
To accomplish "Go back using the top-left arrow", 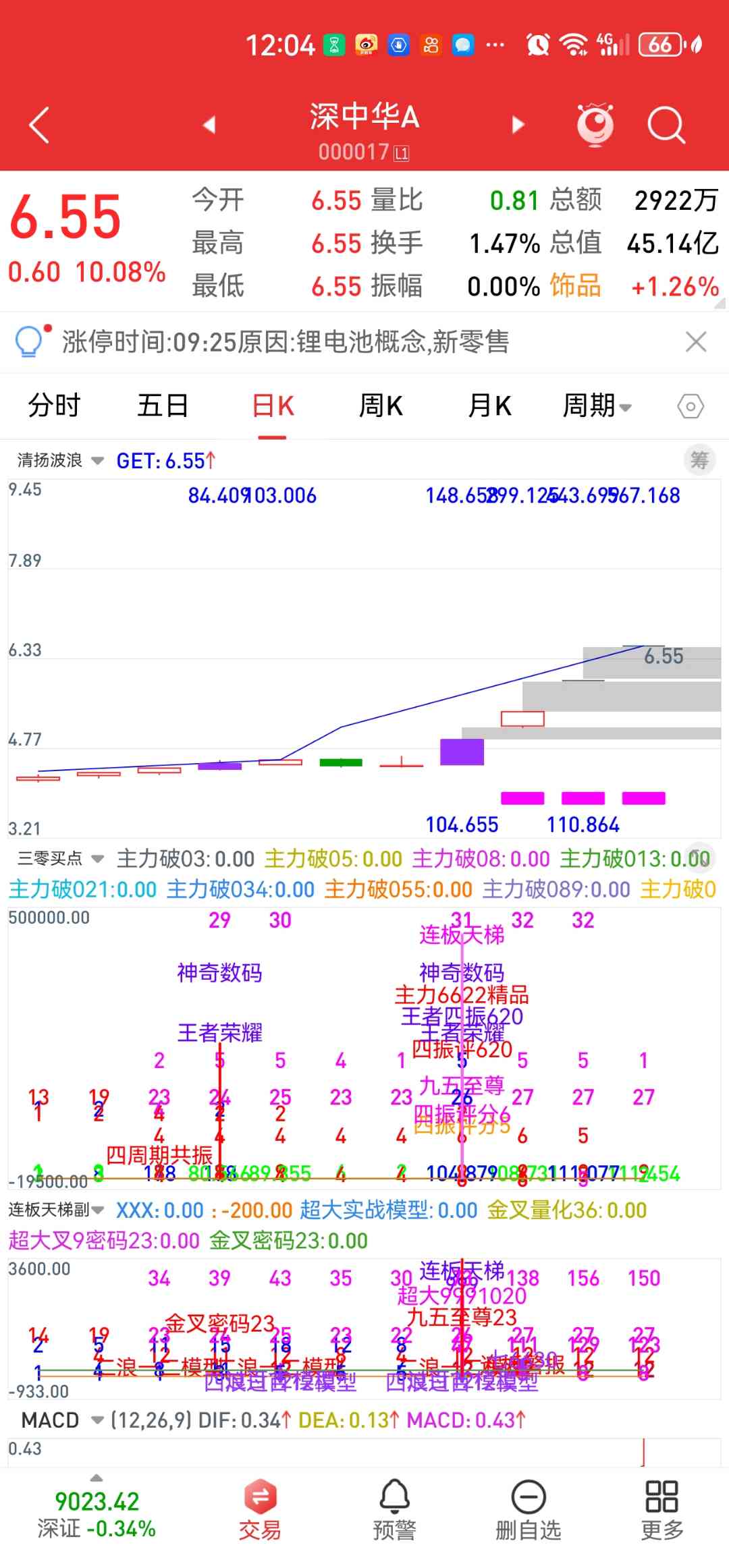I will coord(39,125).
